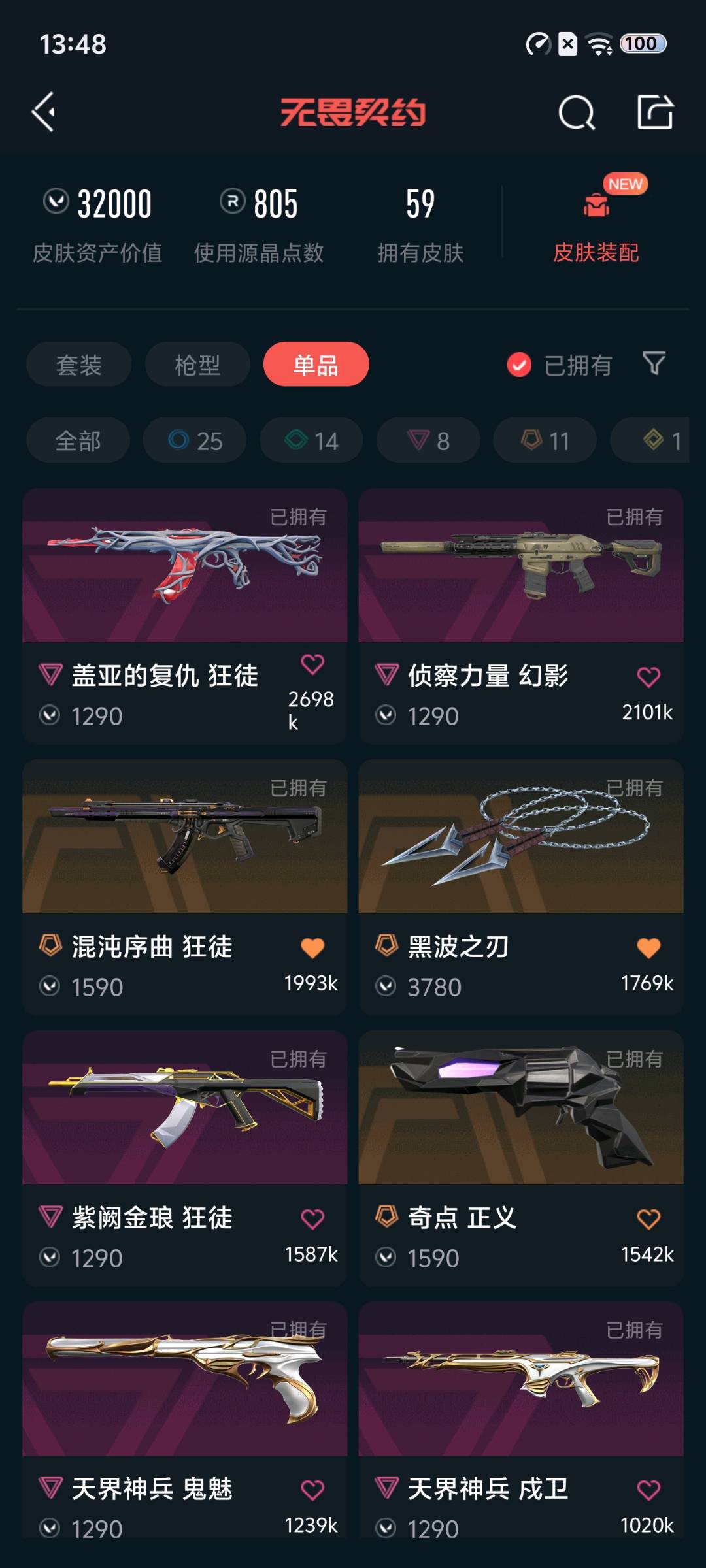706x1568 pixels.
Task: Like the 紫阙金琅 狂徒 skin
Action: pyautogui.click(x=312, y=1219)
